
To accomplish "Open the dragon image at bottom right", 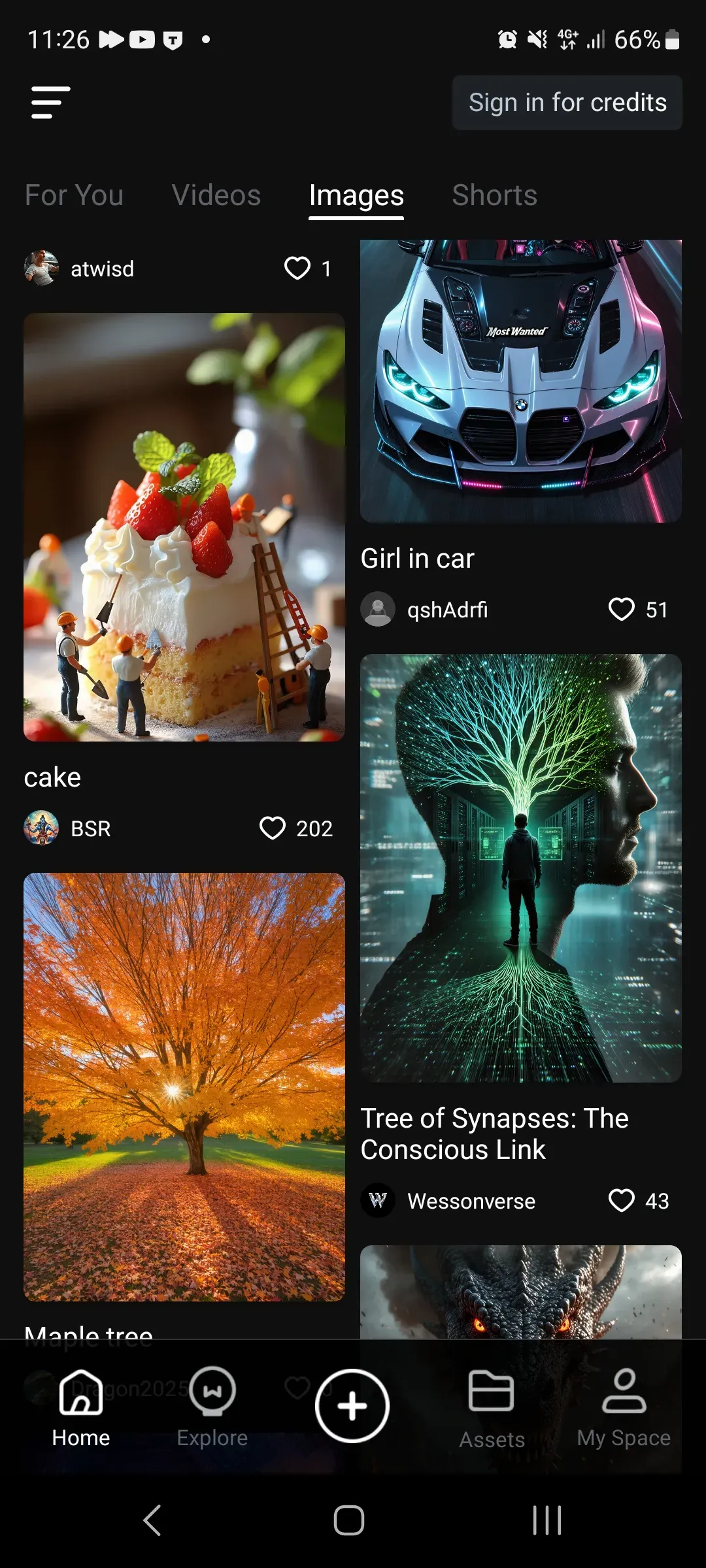I will coord(520,1294).
